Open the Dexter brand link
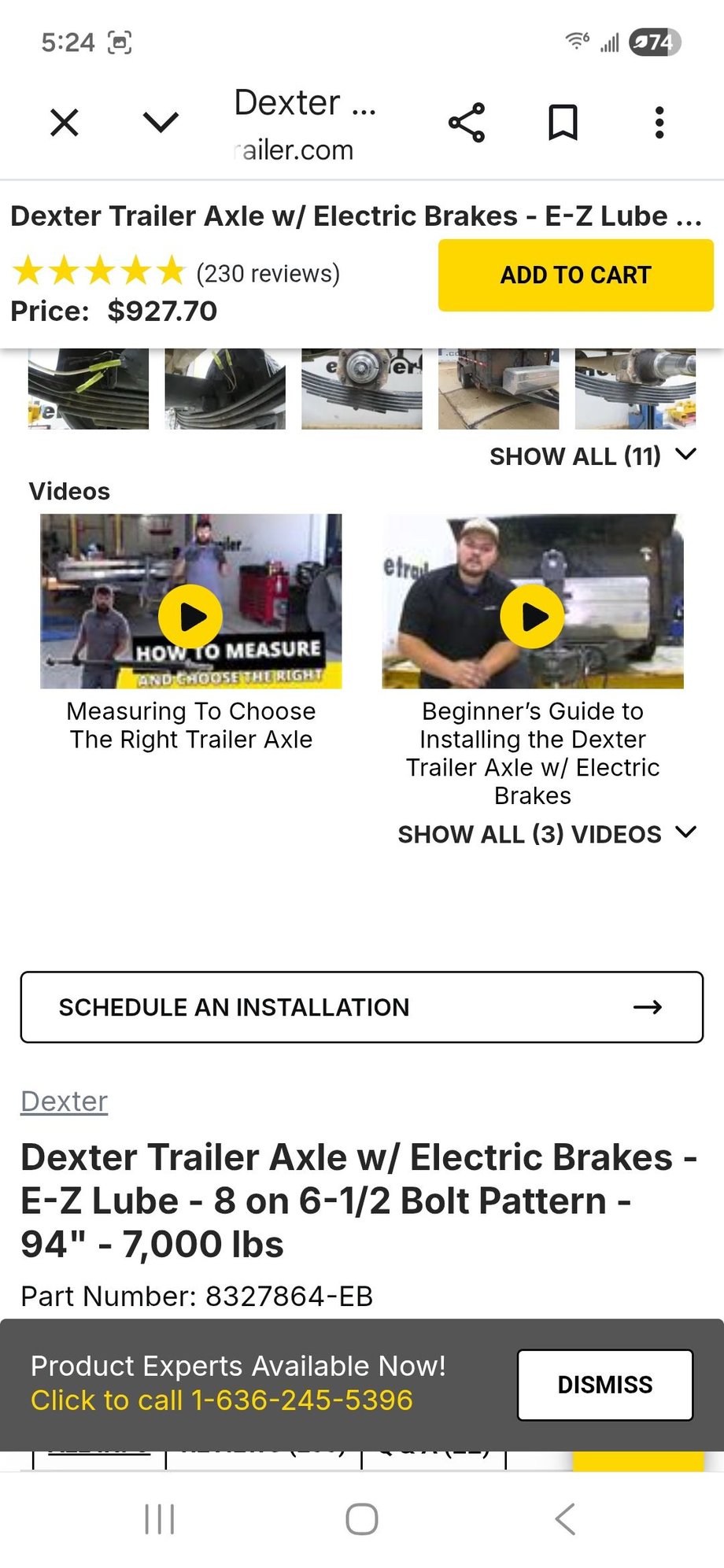This screenshot has width=724, height=1568. point(64,1101)
